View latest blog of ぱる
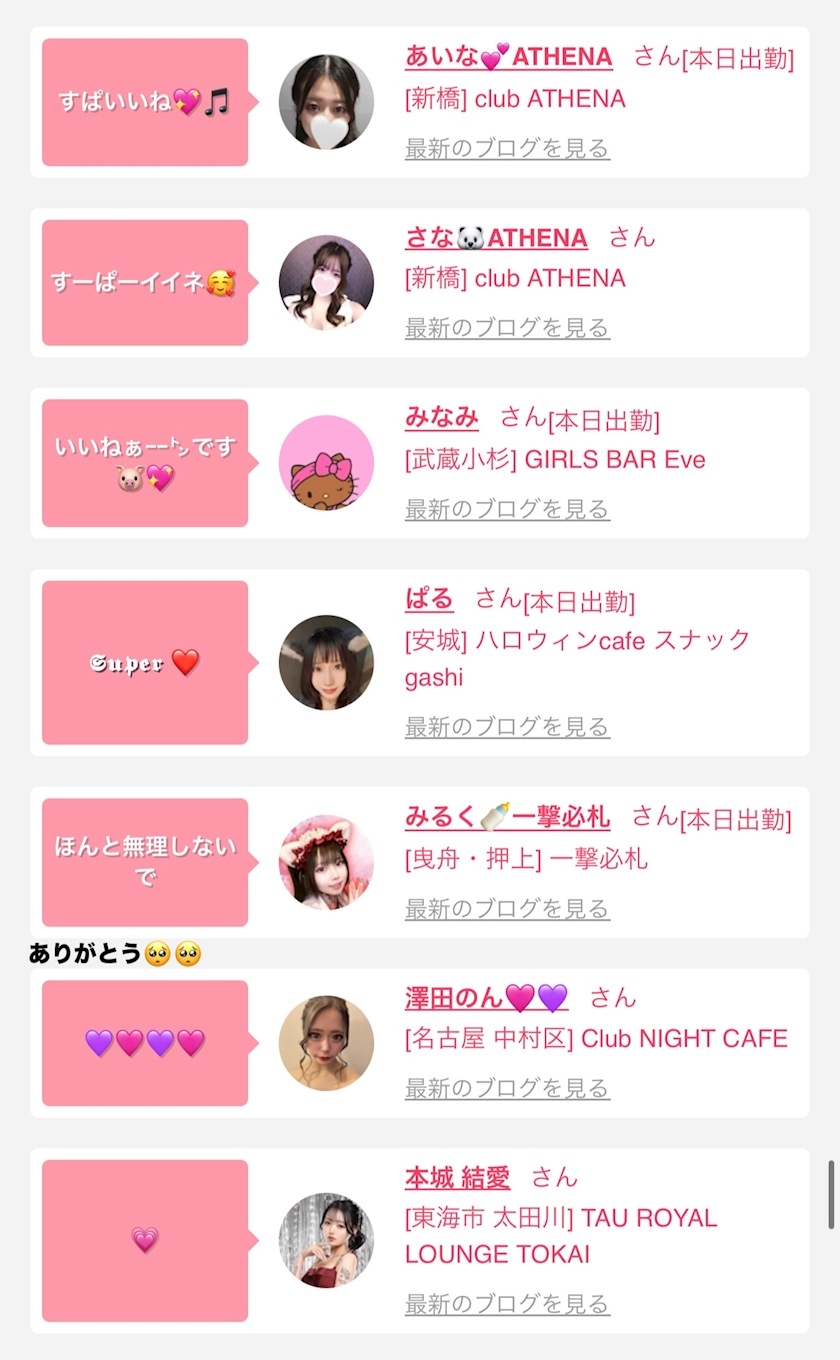 click(x=507, y=727)
